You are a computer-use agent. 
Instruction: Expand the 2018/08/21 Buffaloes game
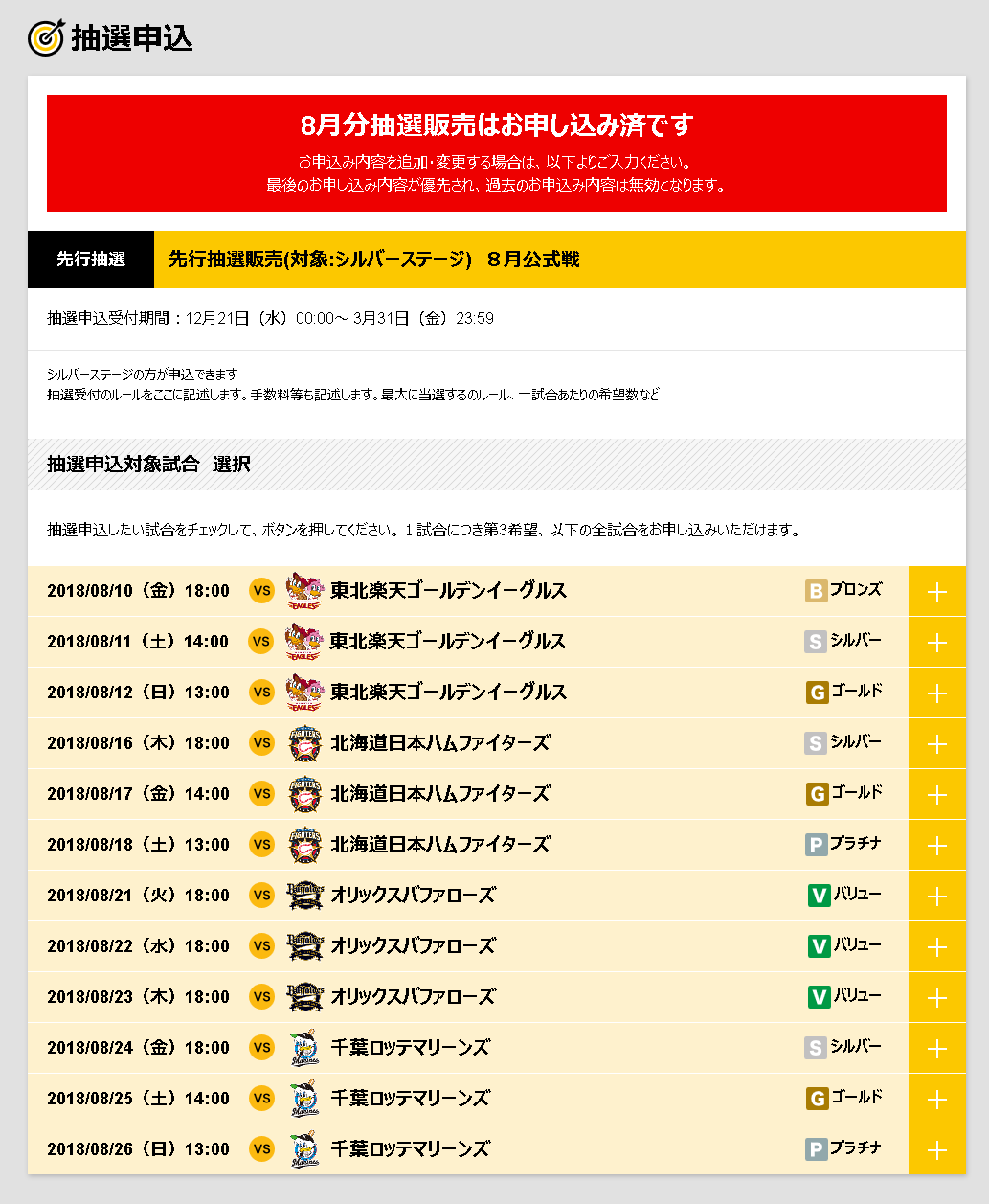point(936,897)
